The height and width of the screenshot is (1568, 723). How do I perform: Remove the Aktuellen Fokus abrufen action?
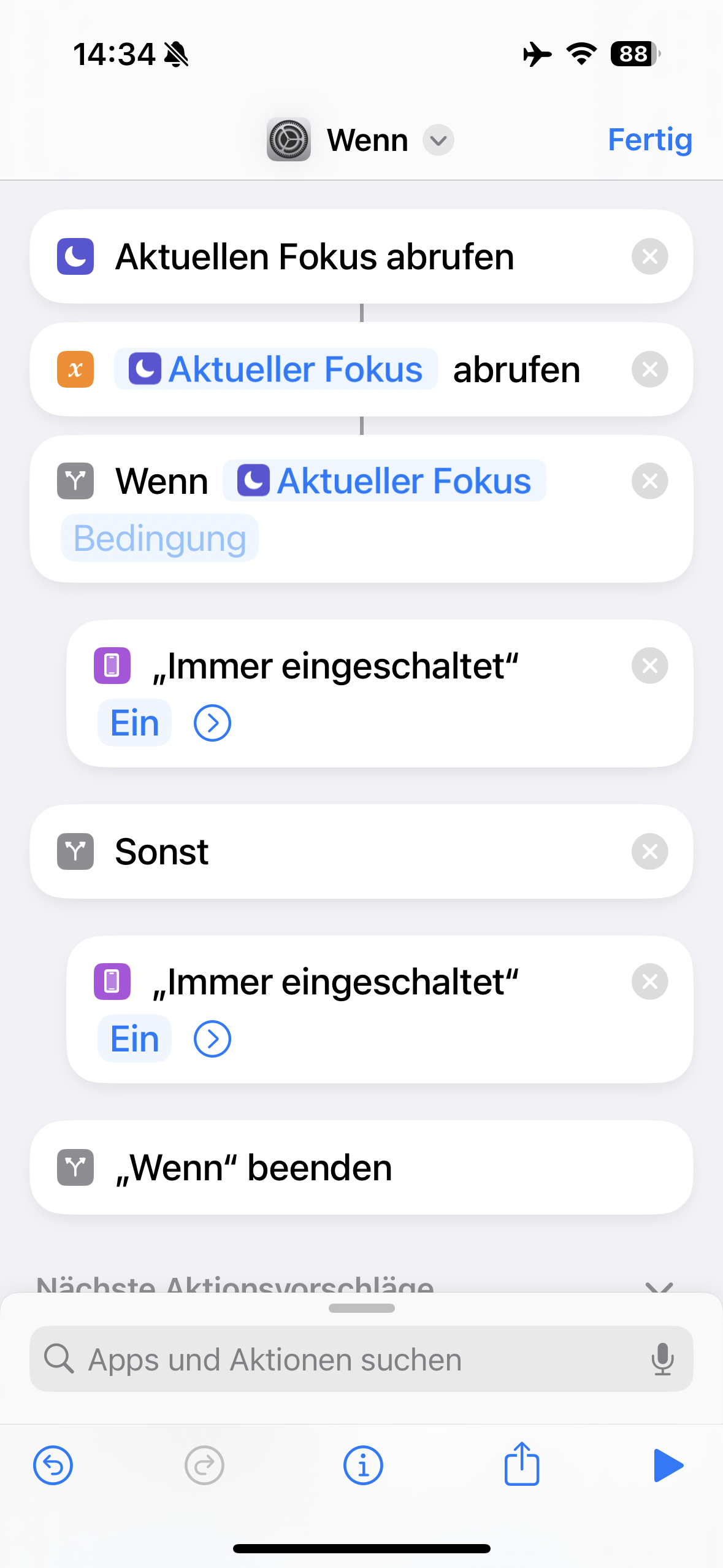pyautogui.click(x=649, y=256)
